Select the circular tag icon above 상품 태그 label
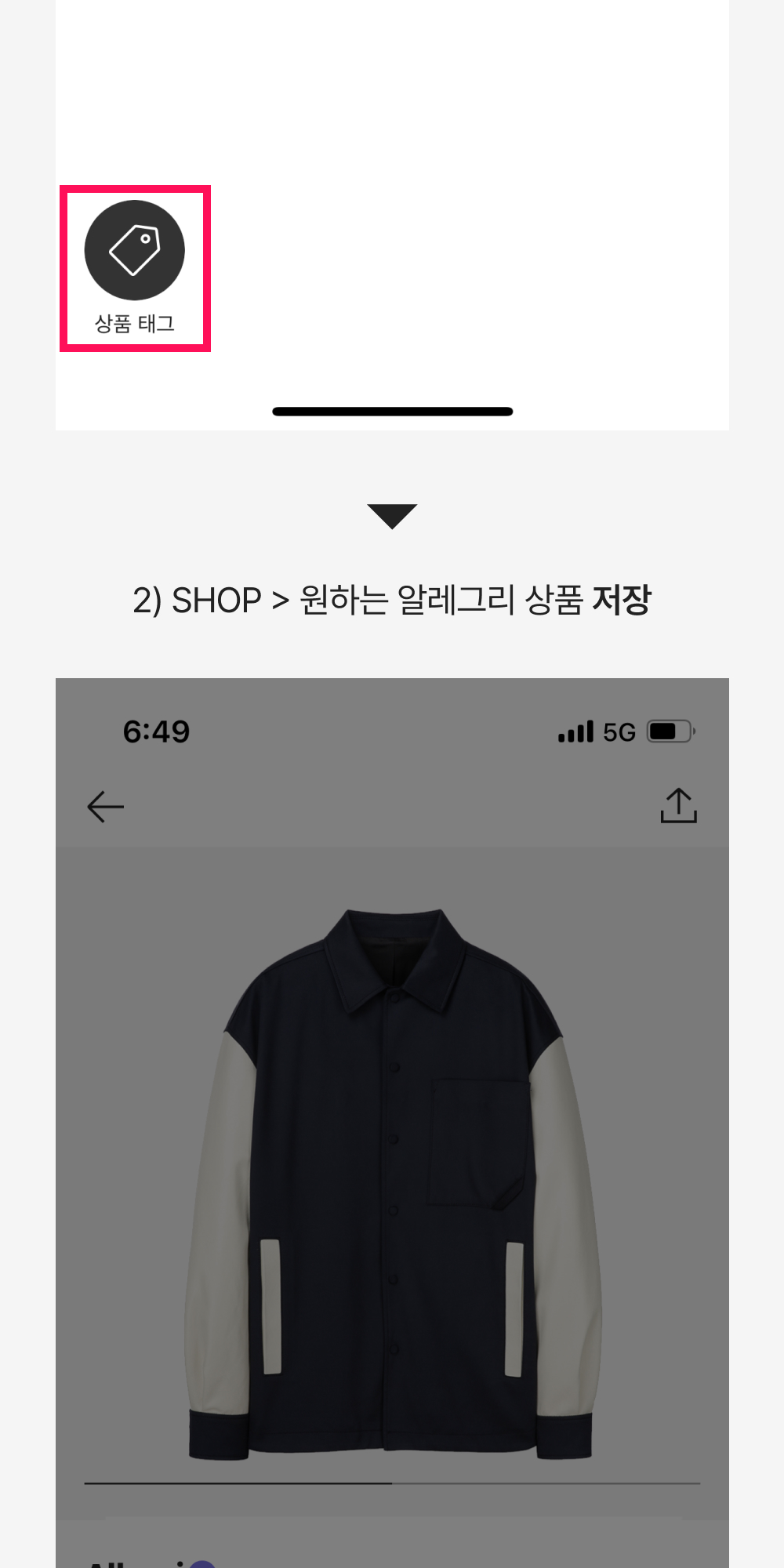784x1568 pixels. point(134,249)
